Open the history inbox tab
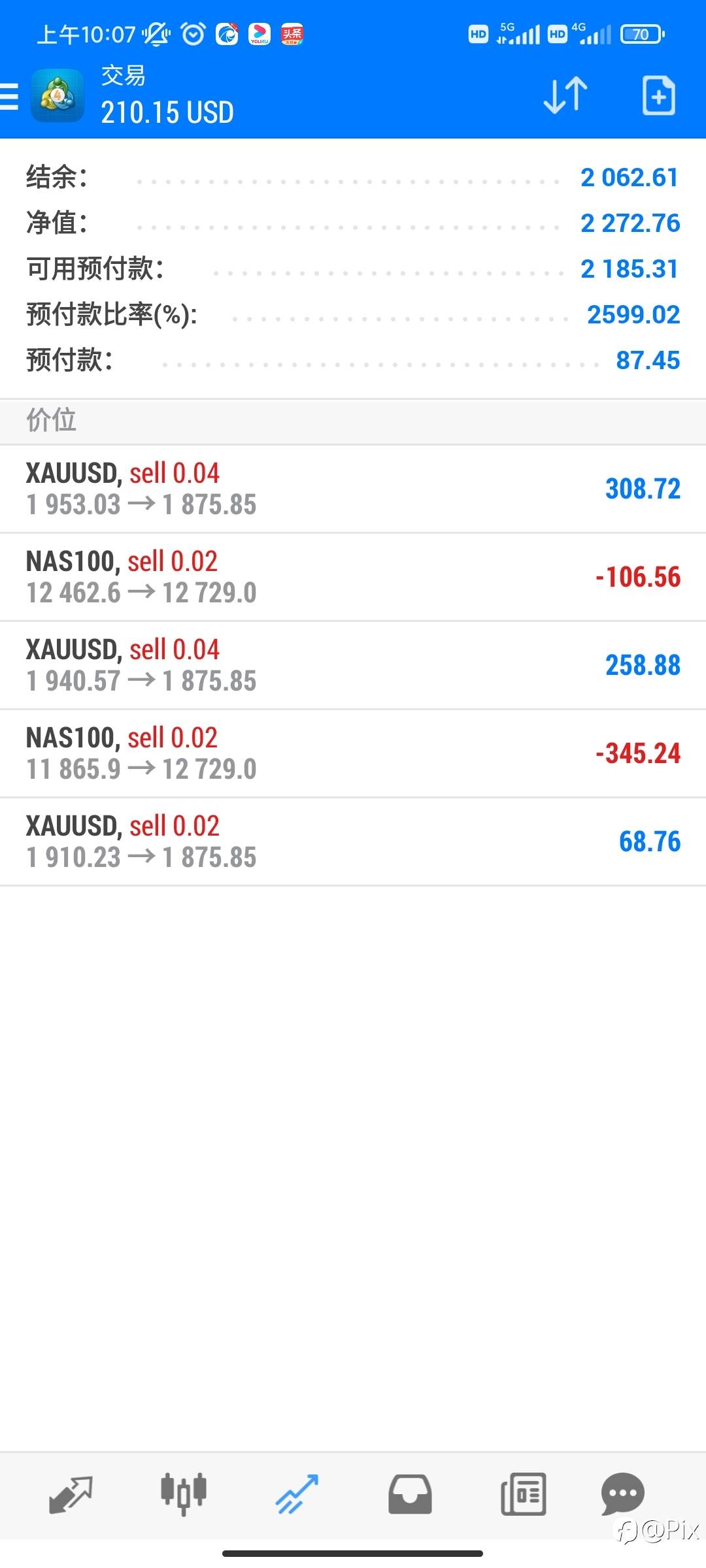The width and height of the screenshot is (706, 1568). (410, 1494)
